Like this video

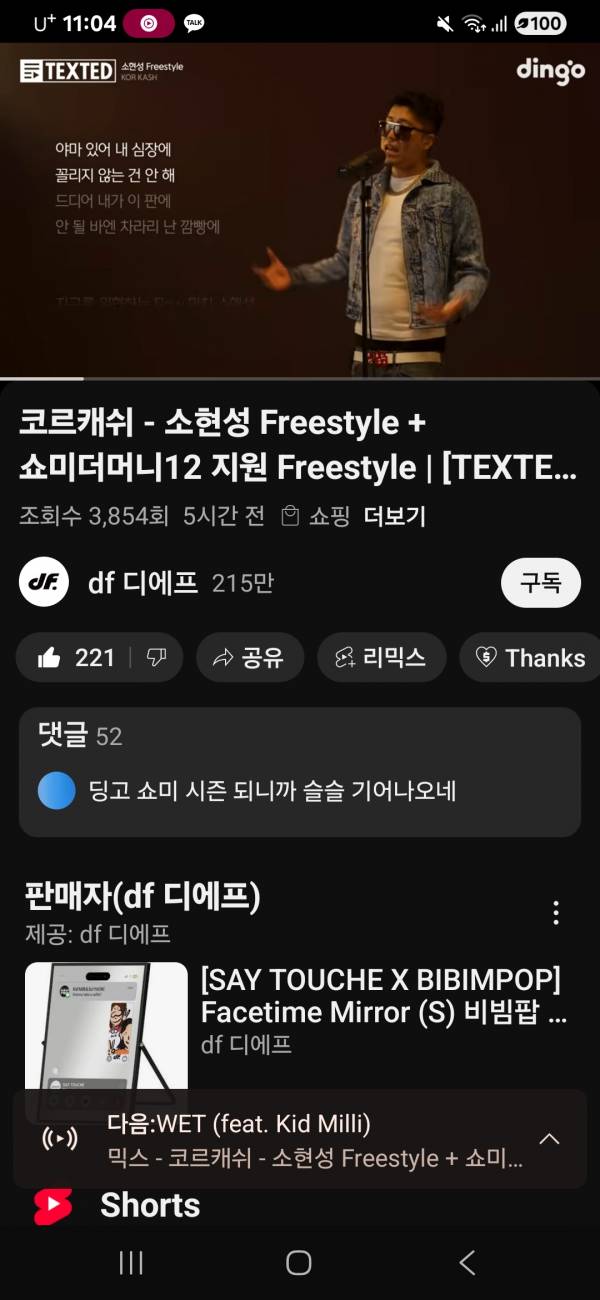(75, 658)
